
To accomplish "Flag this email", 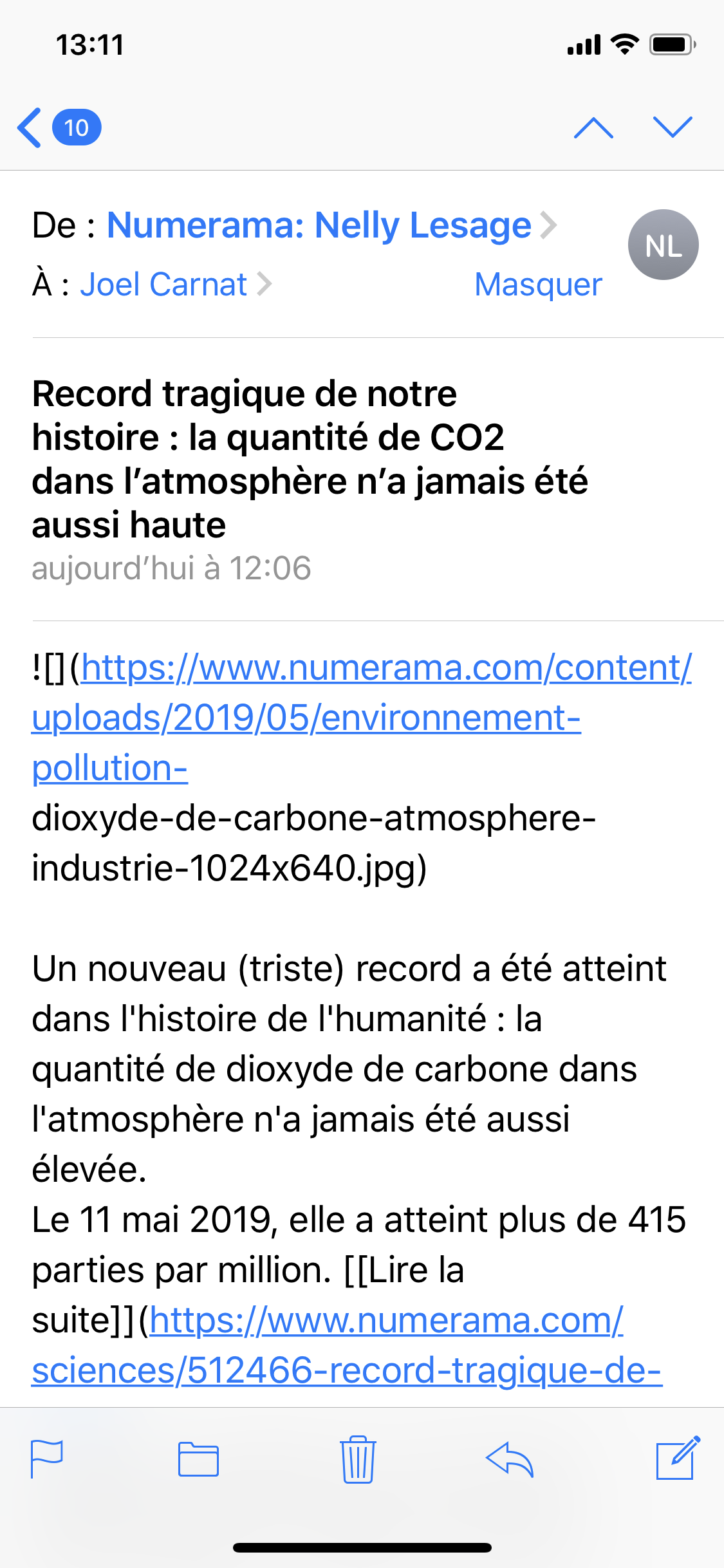I will click(47, 1459).
